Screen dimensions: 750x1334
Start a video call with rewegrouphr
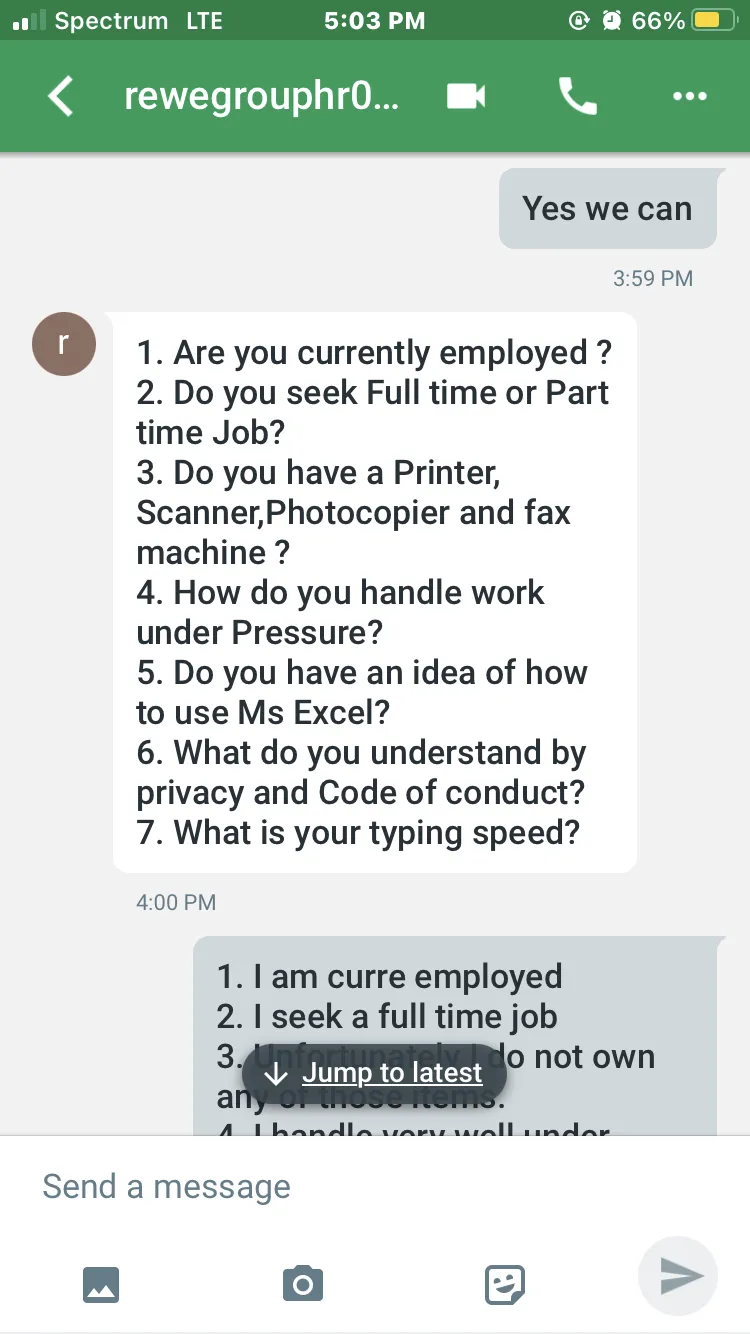click(466, 97)
